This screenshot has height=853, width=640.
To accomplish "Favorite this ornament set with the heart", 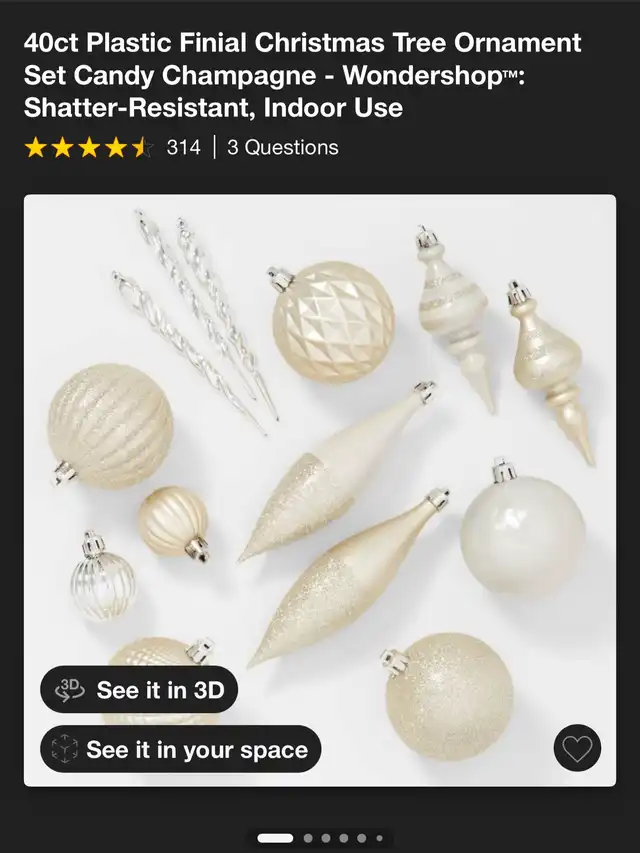I will pos(578,748).
